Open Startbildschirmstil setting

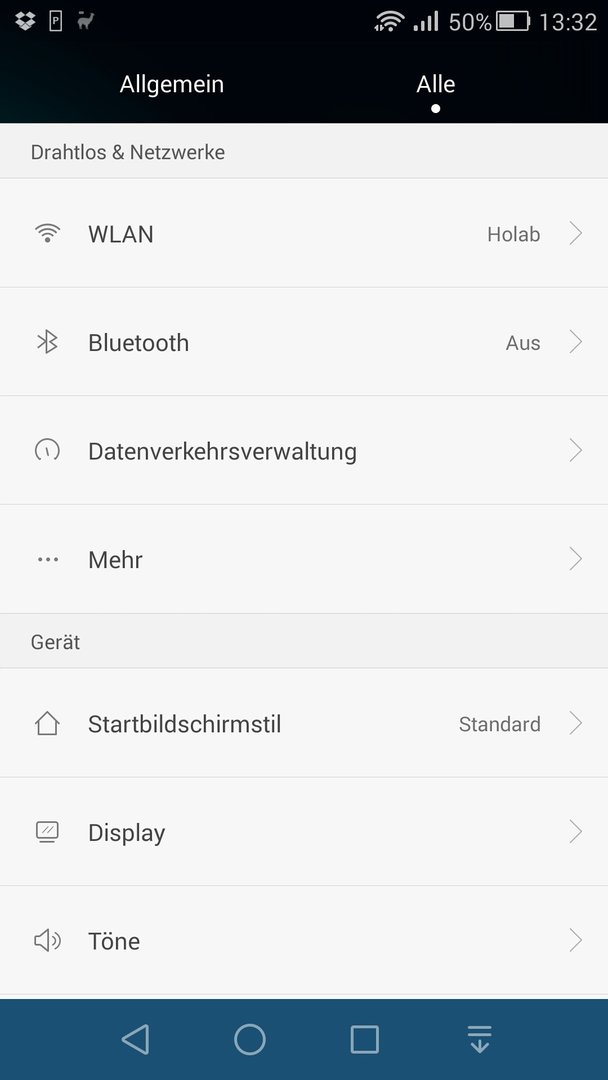[x=304, y=724]
